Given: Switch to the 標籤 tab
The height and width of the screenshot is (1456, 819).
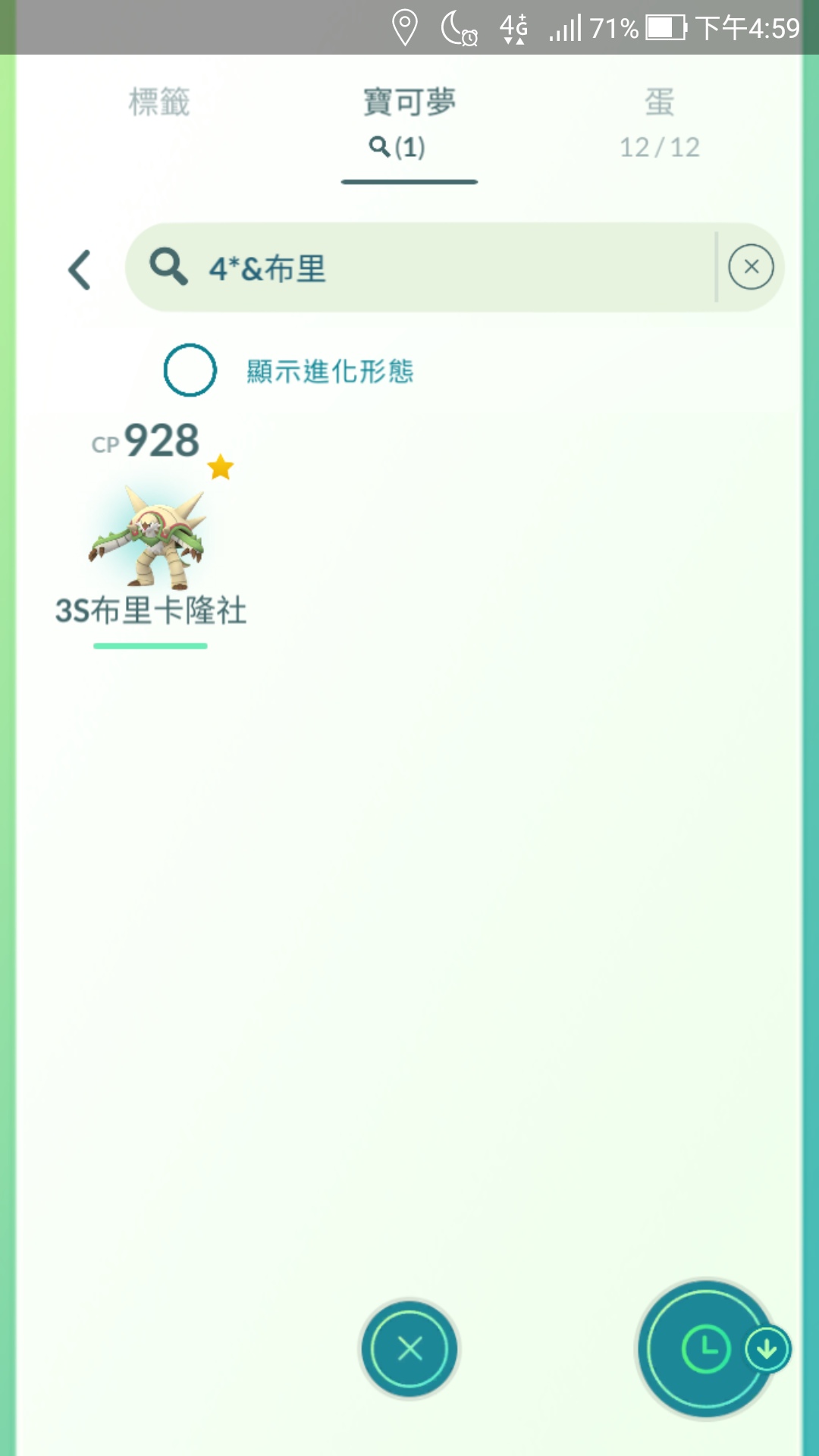Looking at the screenshot, I should point(159,102).
